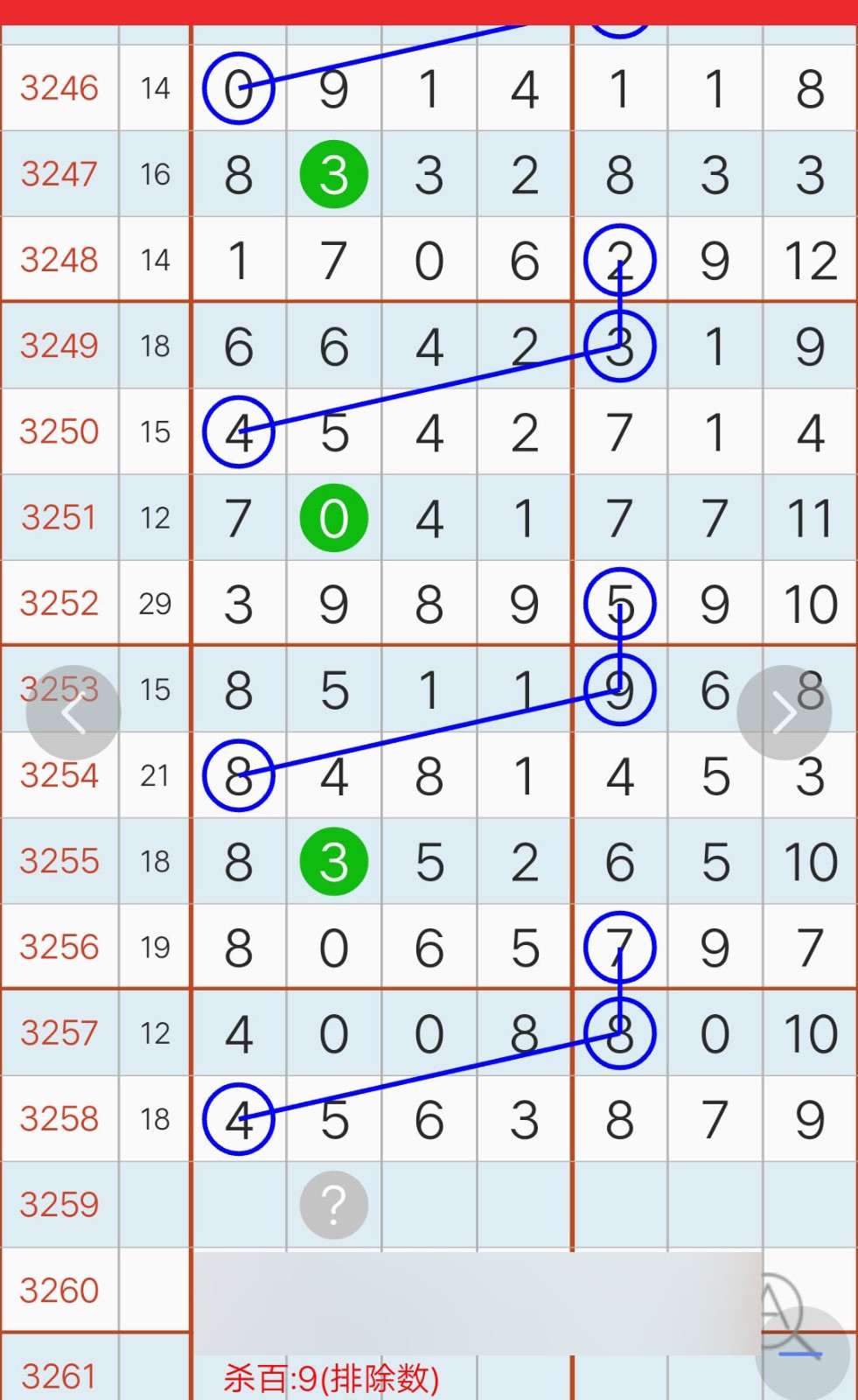Toggle the blue circle around 4 in row 3258

tap(239, 1118)
